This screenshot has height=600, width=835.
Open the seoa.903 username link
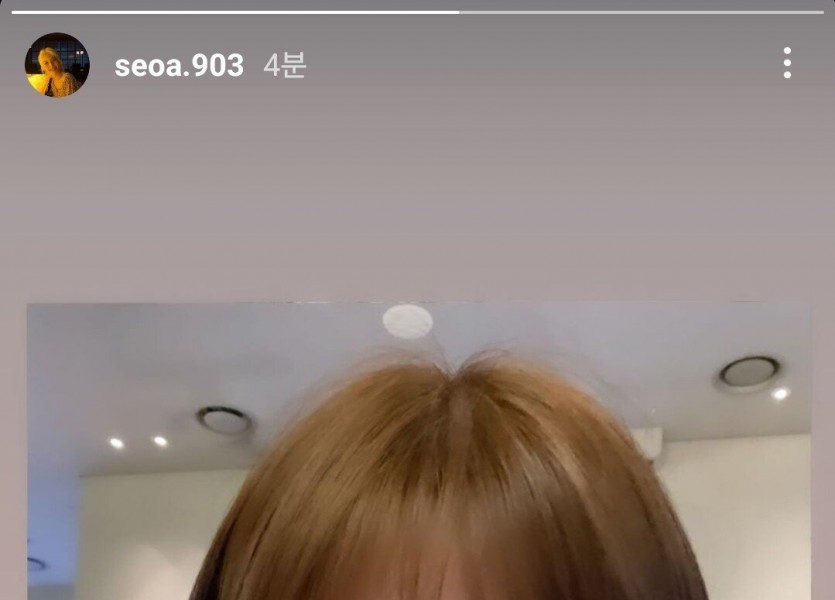(x=179, y=66)
